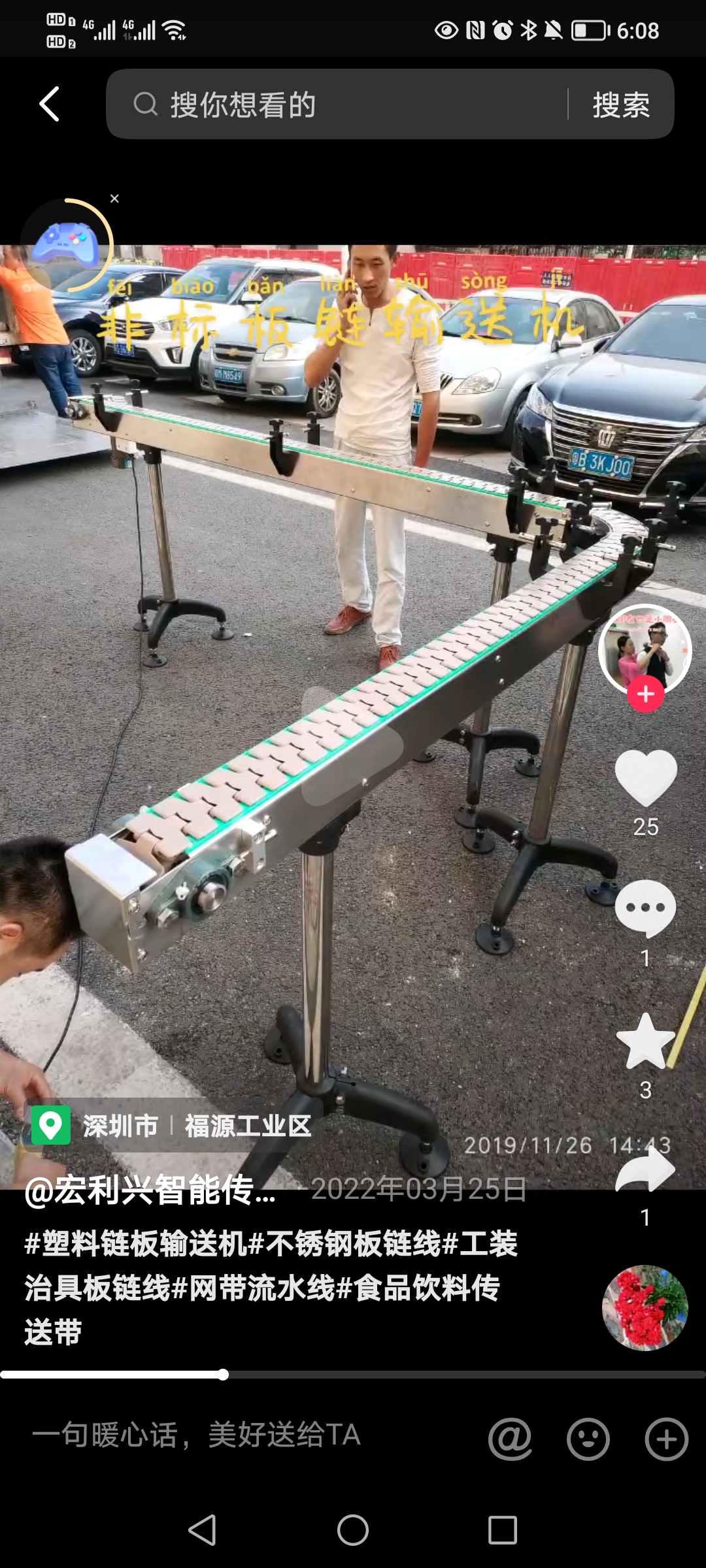Screen dimensions: 706x1568
Task: Open the creator's profile avatar
Action: click(645, 649)
